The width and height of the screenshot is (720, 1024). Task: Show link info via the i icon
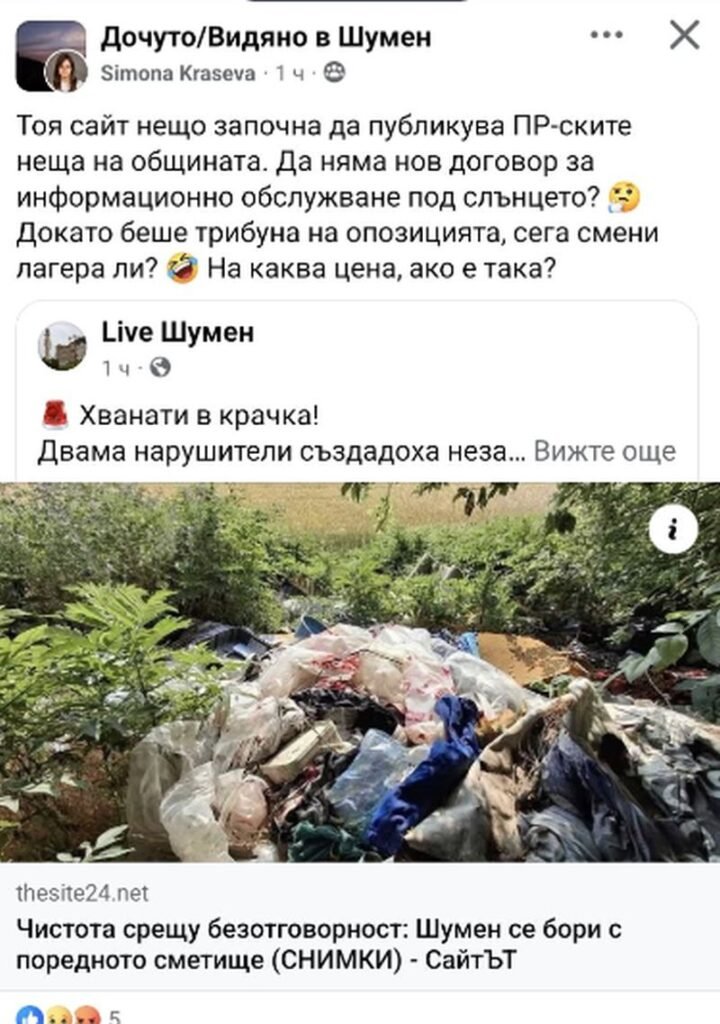[673, 529]
